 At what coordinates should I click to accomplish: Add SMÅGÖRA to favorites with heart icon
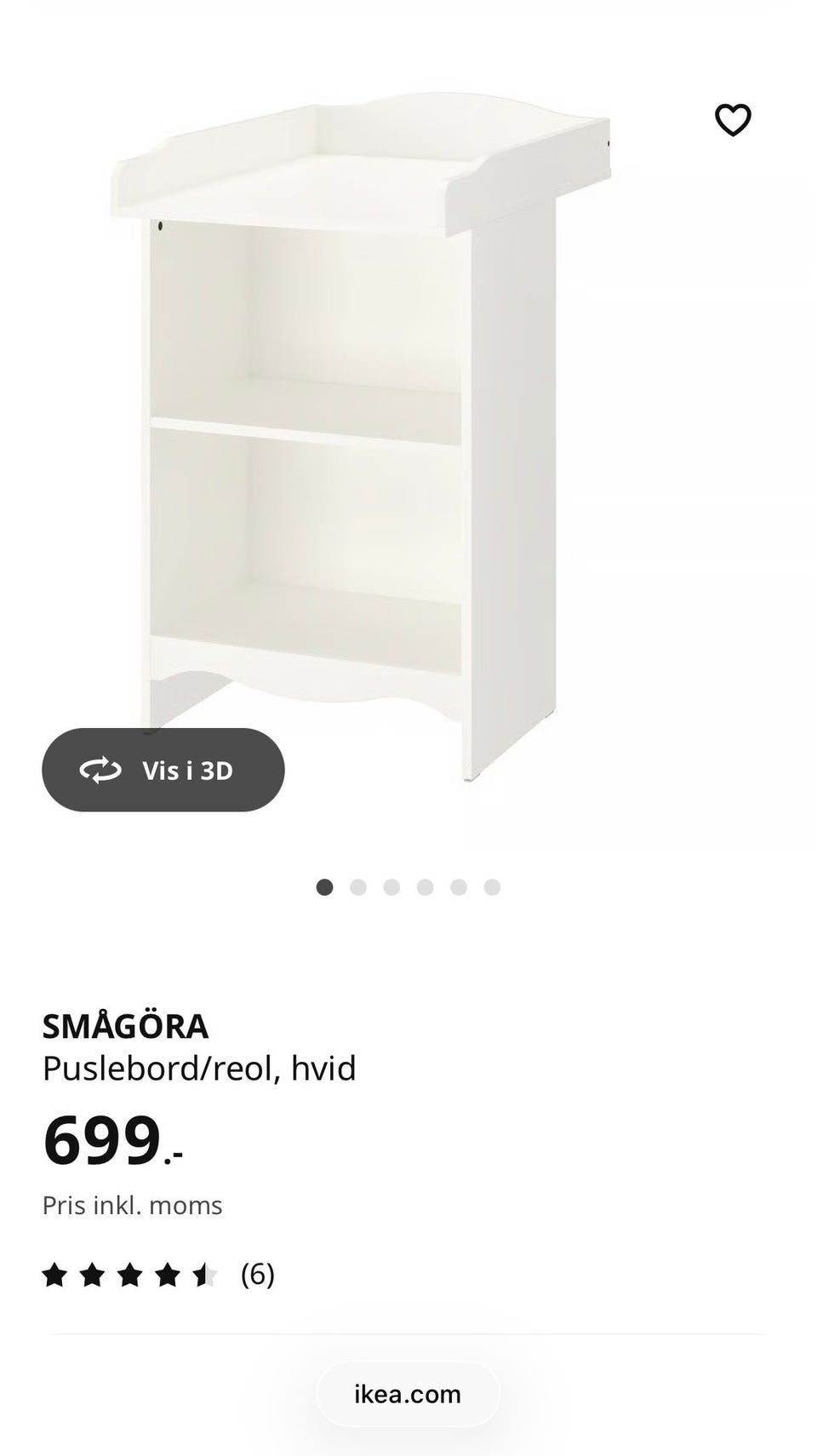733,120
